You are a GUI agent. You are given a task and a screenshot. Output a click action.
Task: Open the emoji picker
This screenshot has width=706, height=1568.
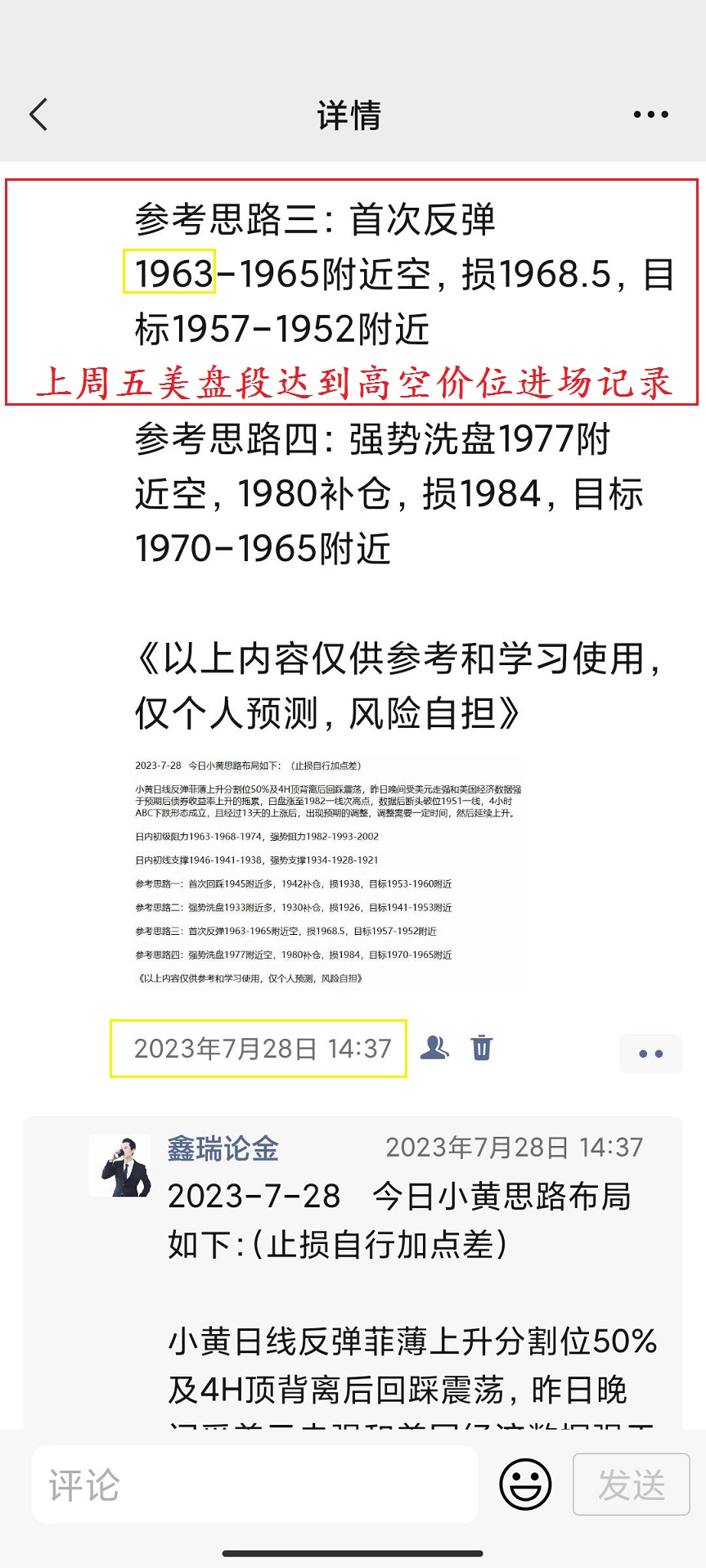(x=525, y=1485)
